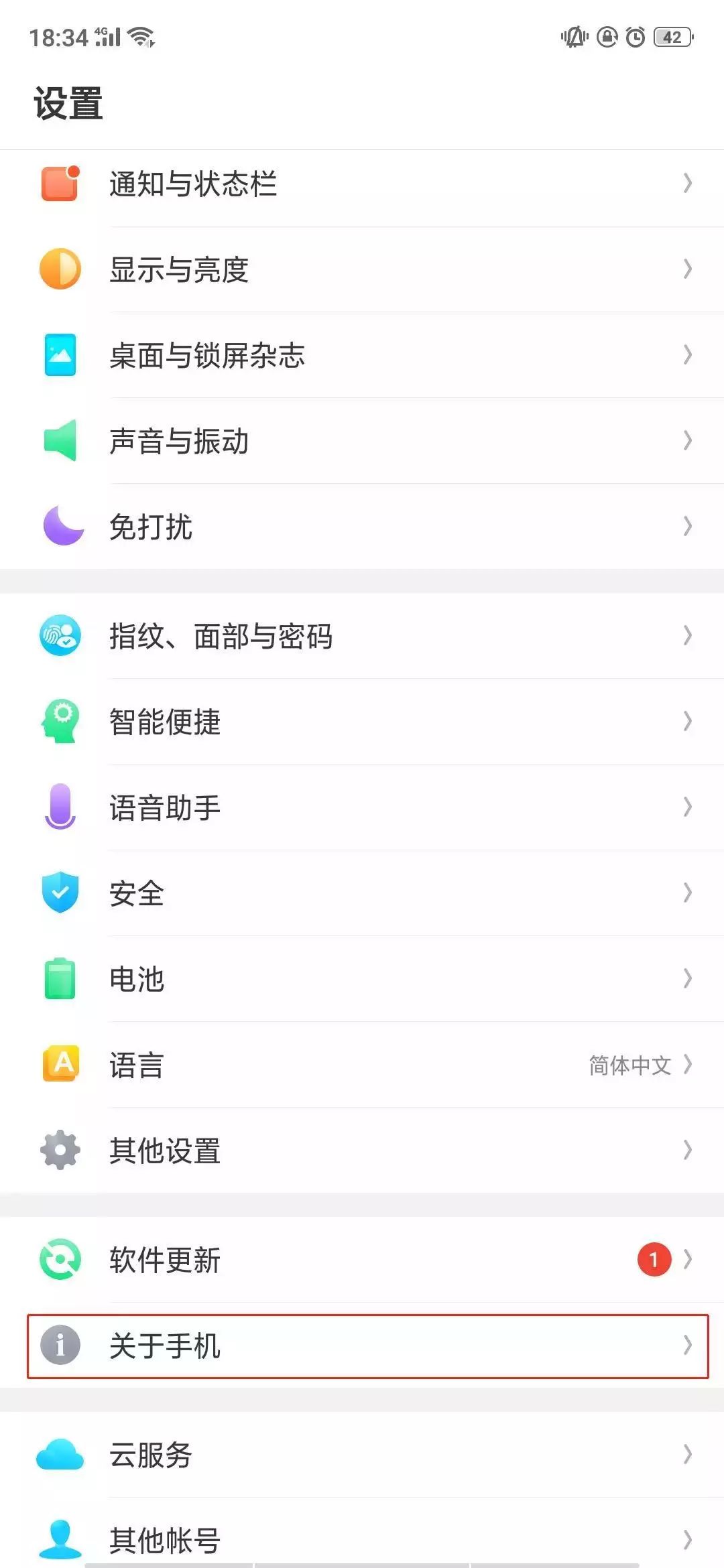Click the Sound and Vibration speaker icon

point(61,440)
